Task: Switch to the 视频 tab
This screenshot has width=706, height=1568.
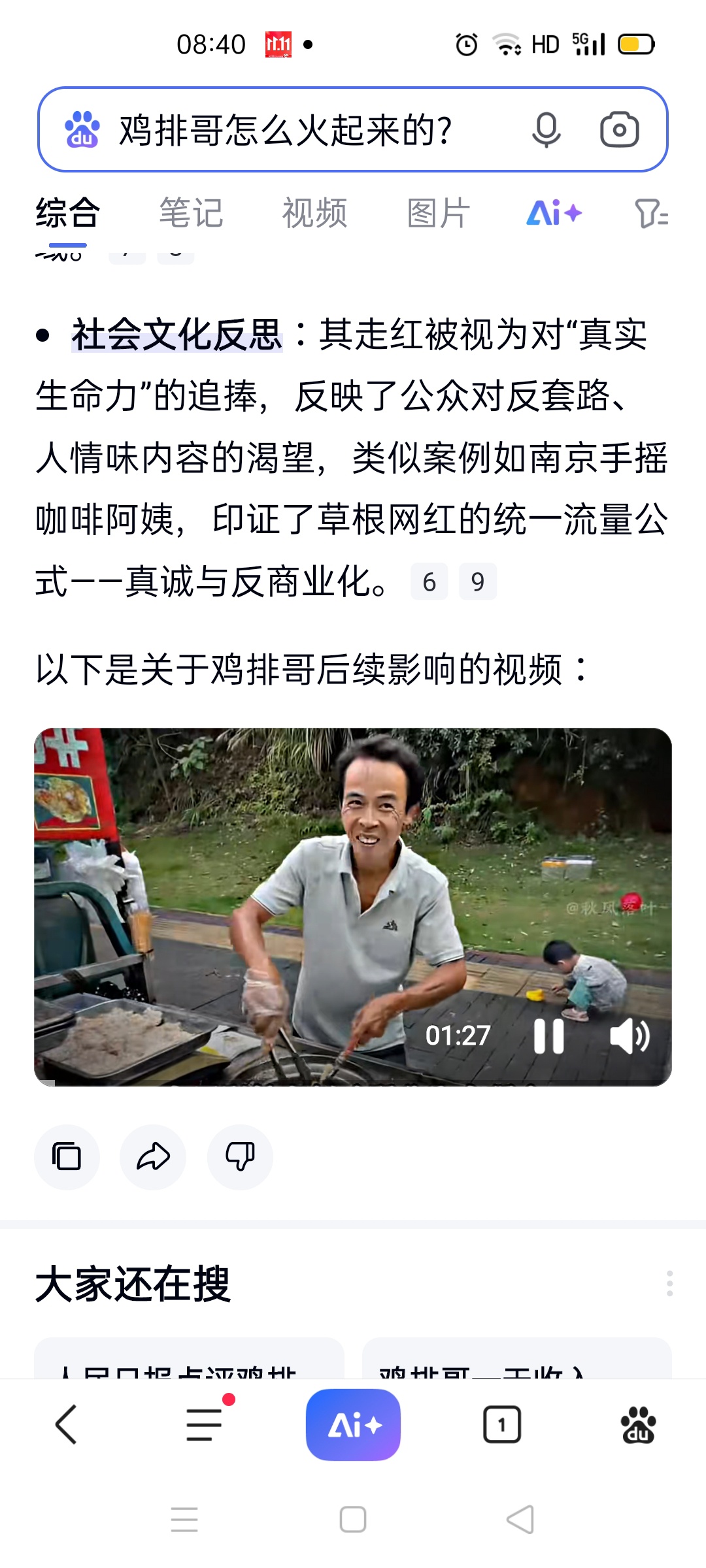Action: pyautogui.click(x=314, y=213)
